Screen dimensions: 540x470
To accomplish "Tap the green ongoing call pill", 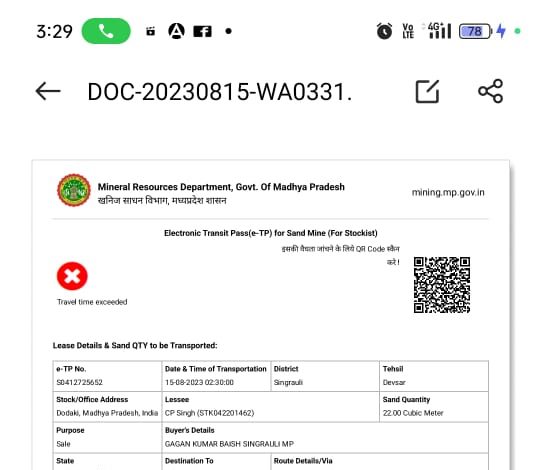I will pos(106,31).
